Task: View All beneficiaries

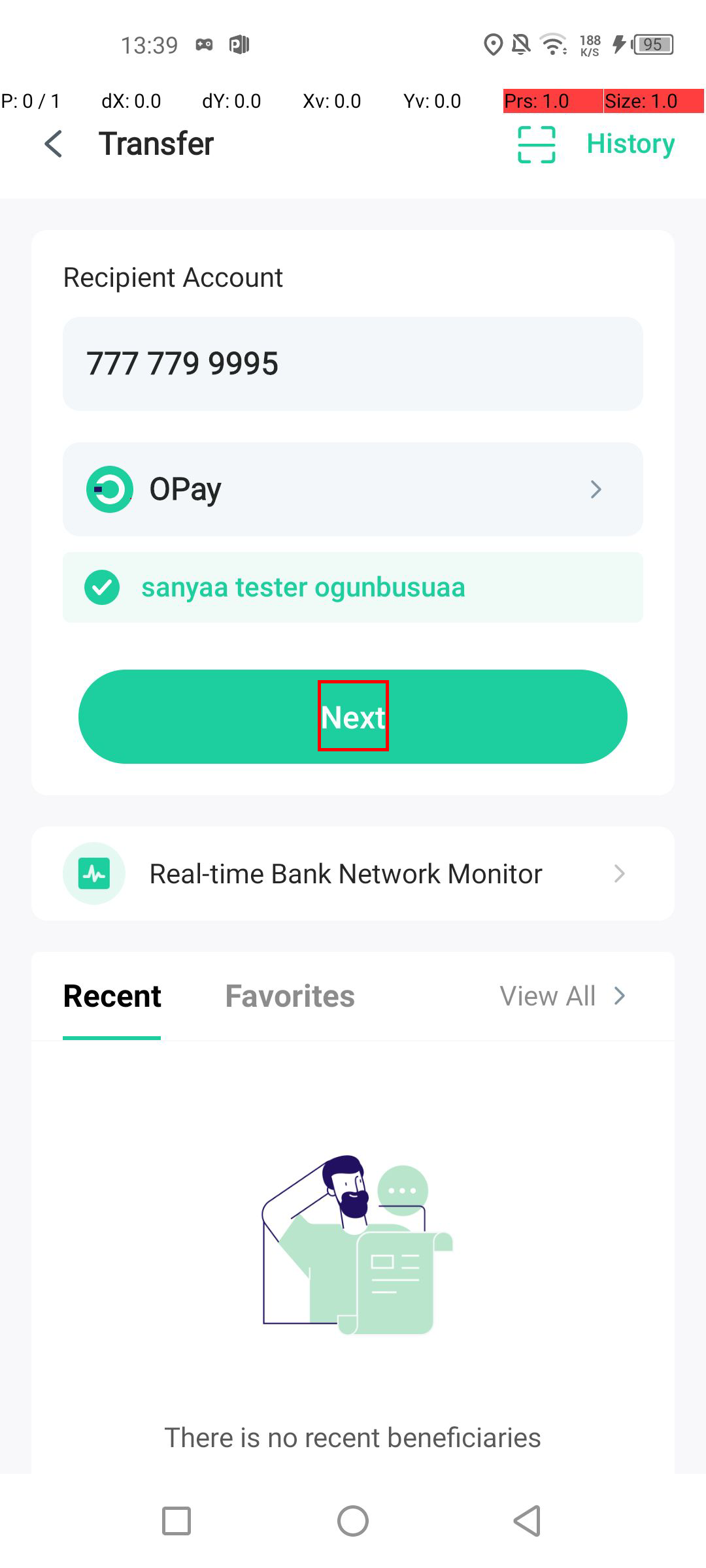Action: tap(562, 996)
